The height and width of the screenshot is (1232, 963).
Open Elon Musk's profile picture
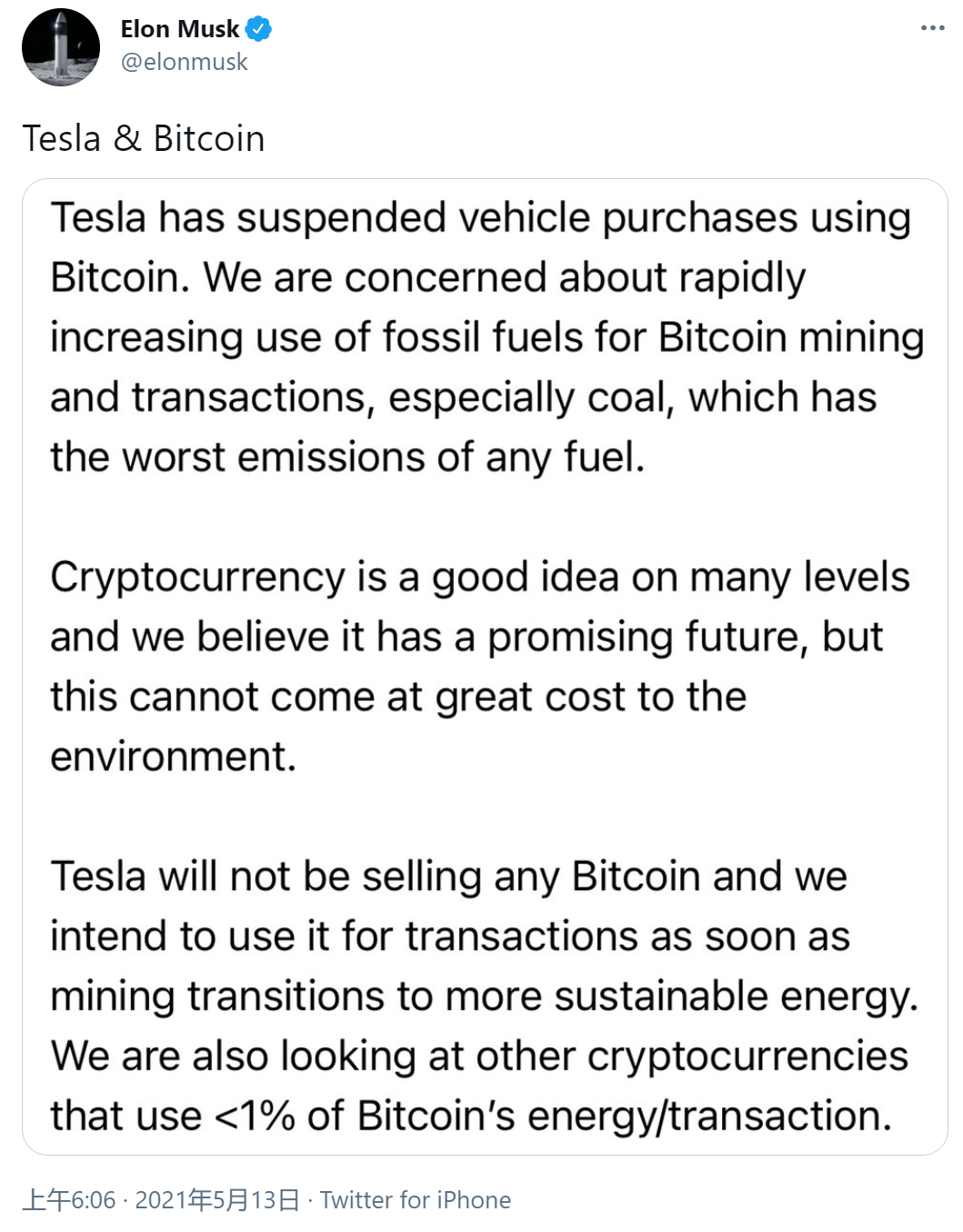point(61,47)
